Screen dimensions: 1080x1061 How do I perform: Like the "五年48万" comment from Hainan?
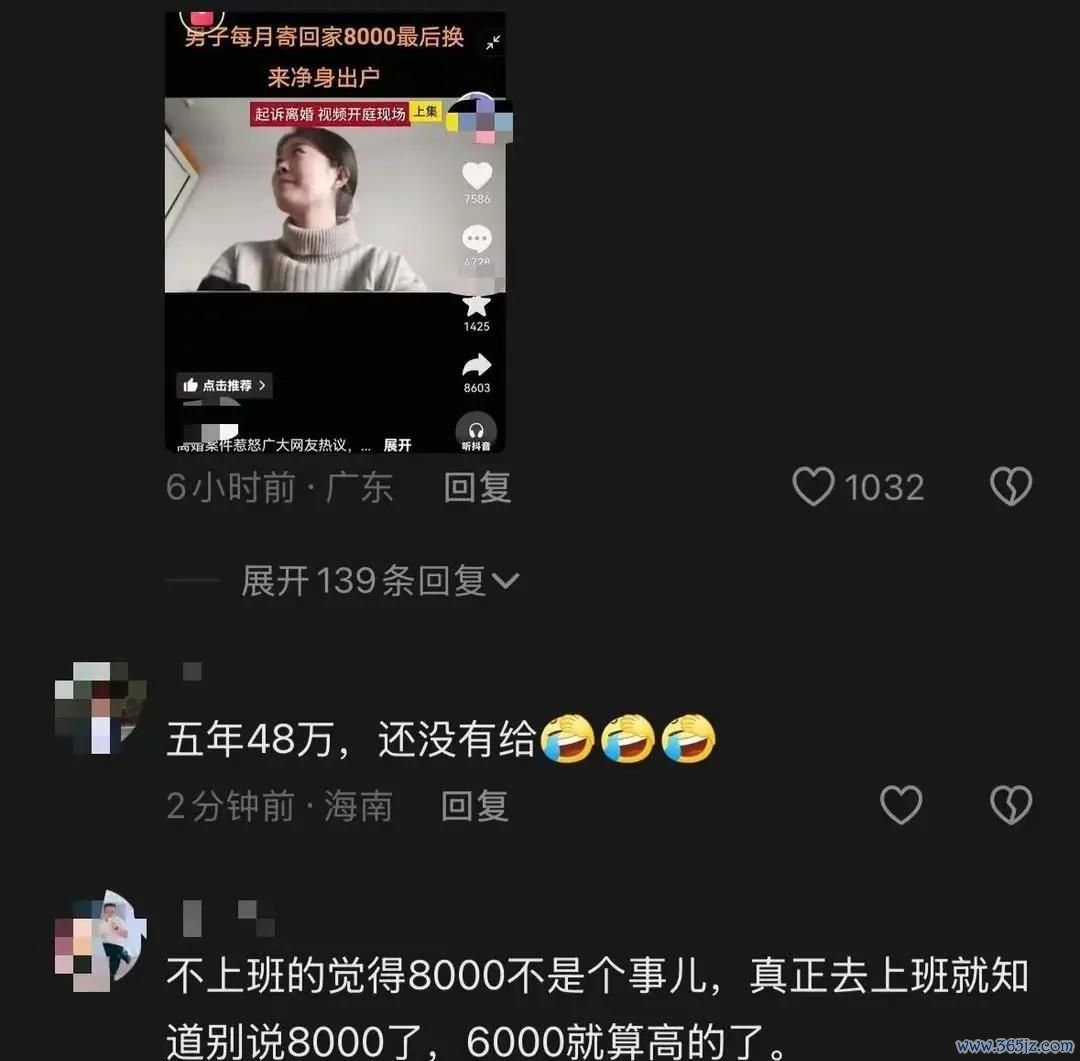pos(900,805)
